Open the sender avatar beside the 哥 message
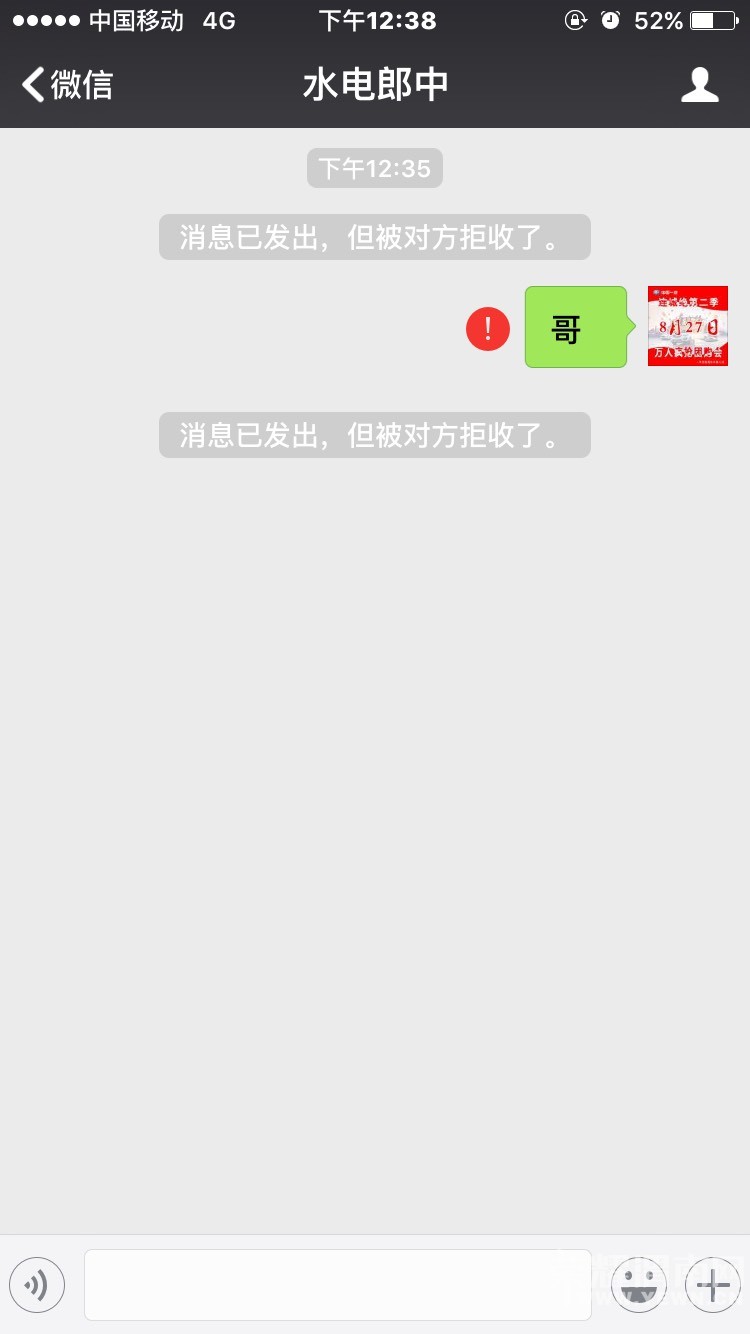 click(688, 326)
